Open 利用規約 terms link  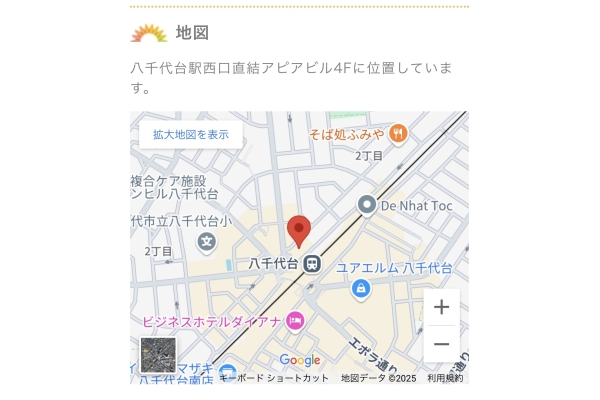click(x=445, y=378)
